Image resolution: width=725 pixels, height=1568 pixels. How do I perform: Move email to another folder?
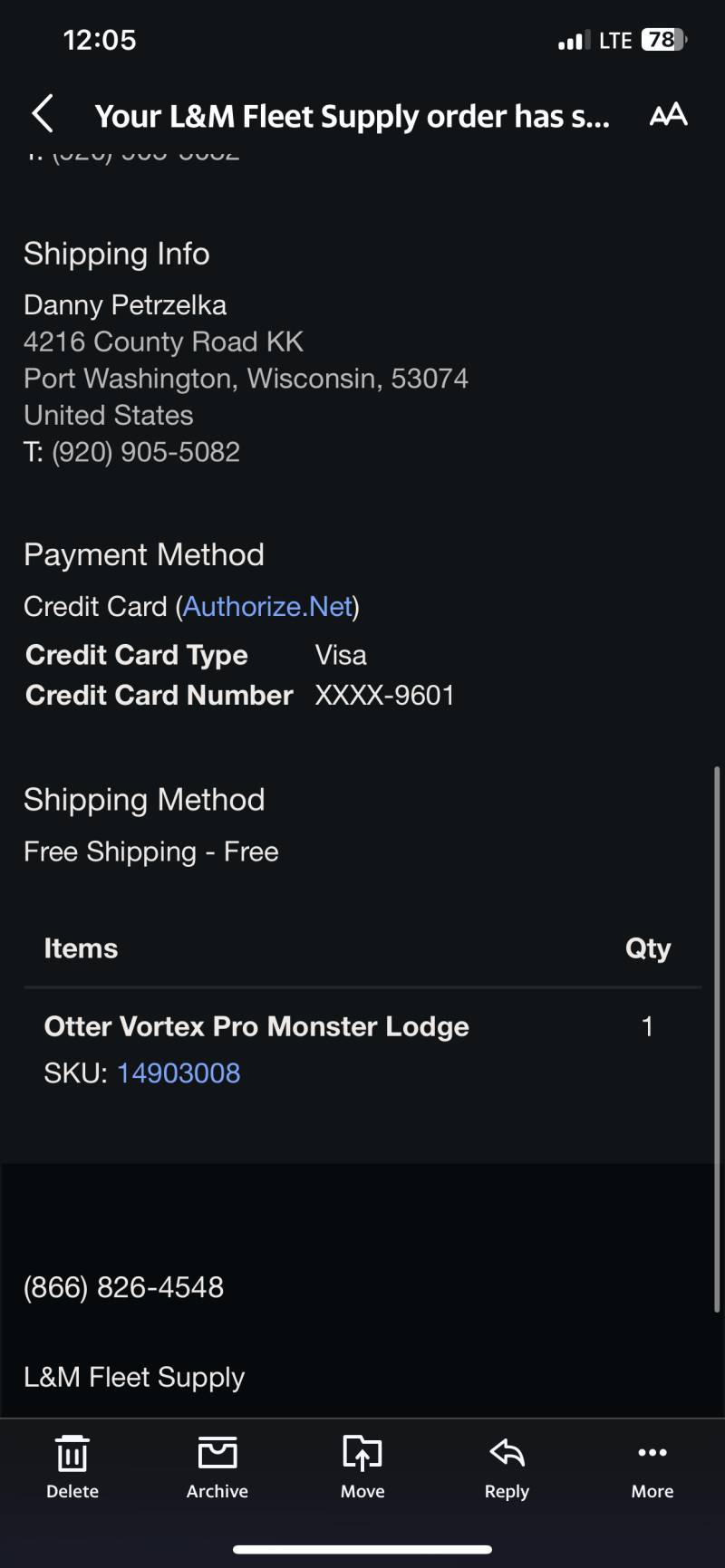pyautogui.click(x=362, y=1467)
